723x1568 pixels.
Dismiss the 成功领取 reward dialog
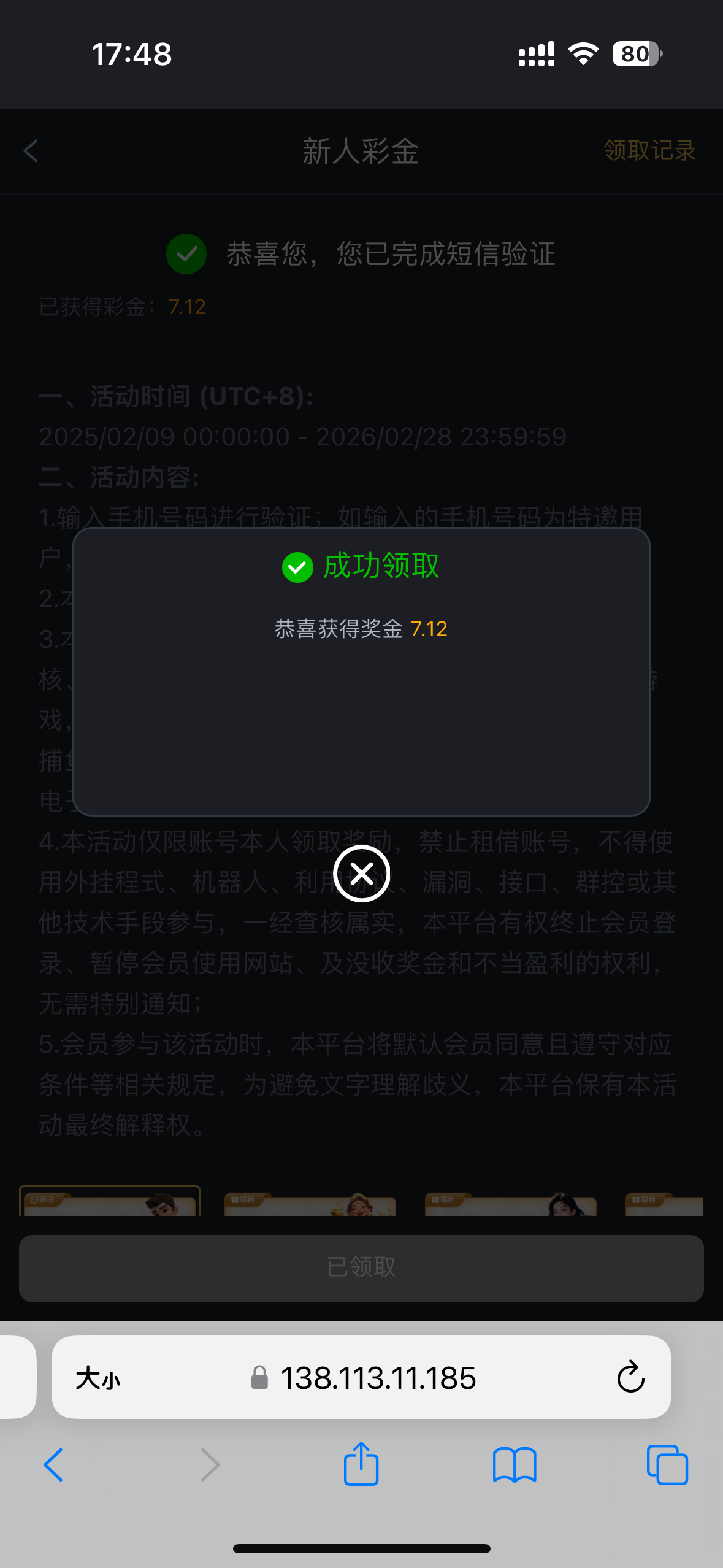click(361, 873)
